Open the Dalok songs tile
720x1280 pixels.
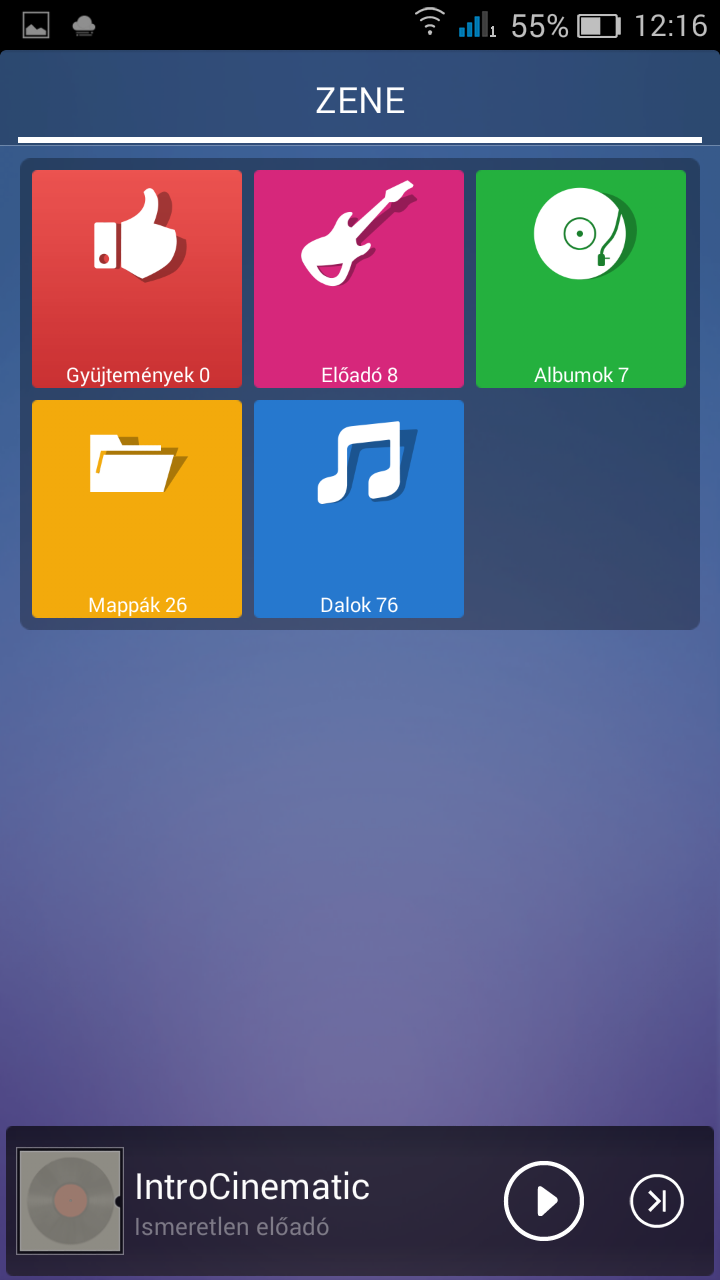359,509
